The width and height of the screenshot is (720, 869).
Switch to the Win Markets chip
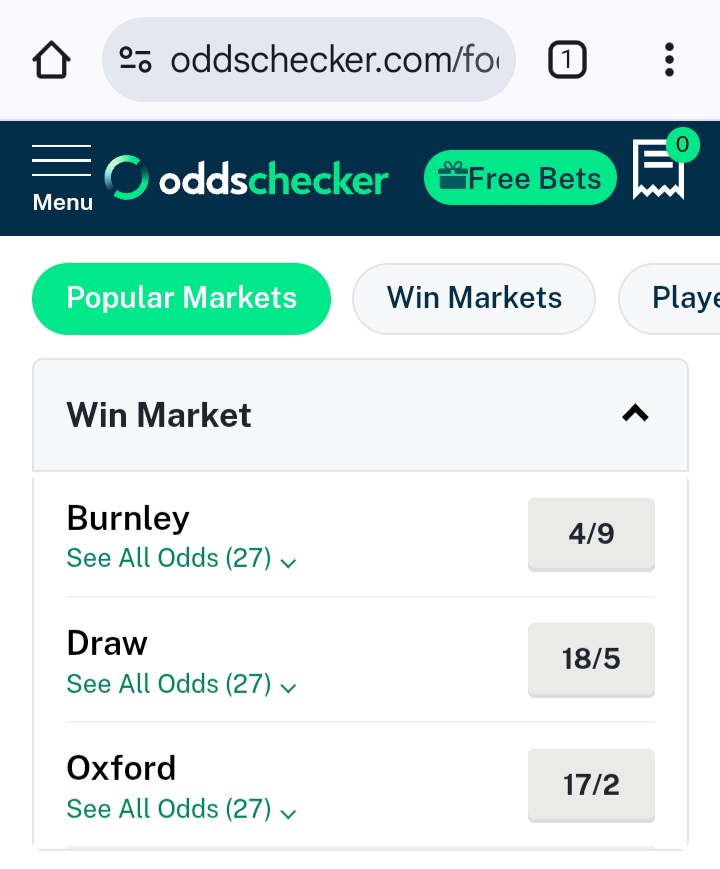click(474, 298)
